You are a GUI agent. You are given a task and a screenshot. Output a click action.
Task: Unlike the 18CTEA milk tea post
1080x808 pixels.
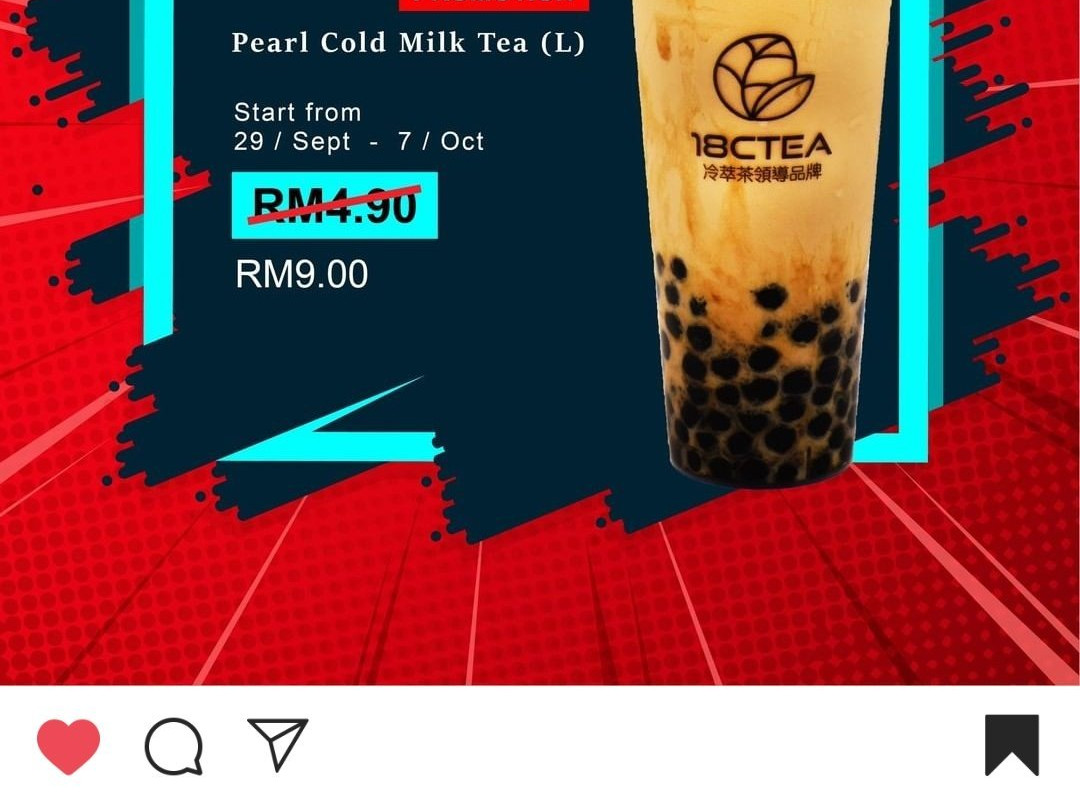pos(68,747)
